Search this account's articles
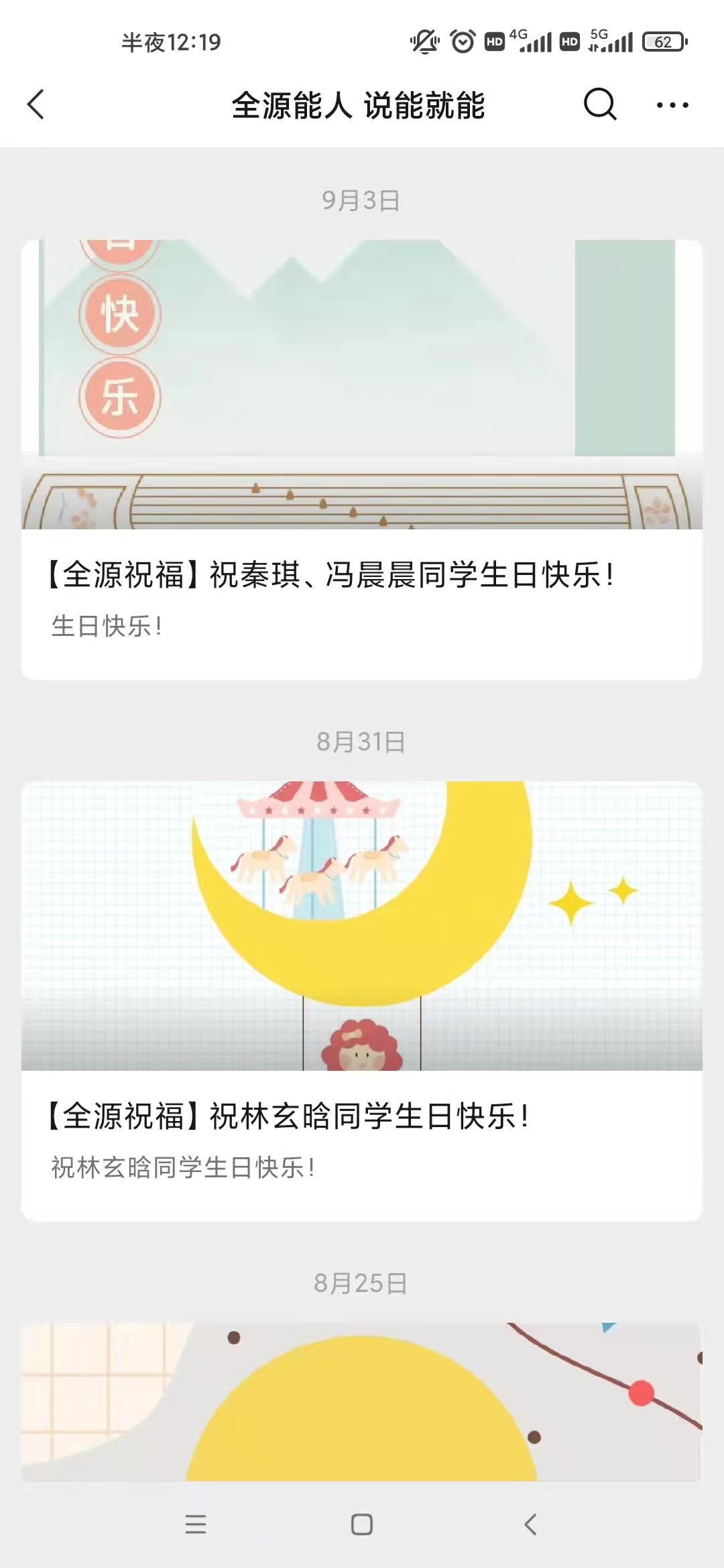The width and height of the screenshot is (724, 1568). pos(600,105)
